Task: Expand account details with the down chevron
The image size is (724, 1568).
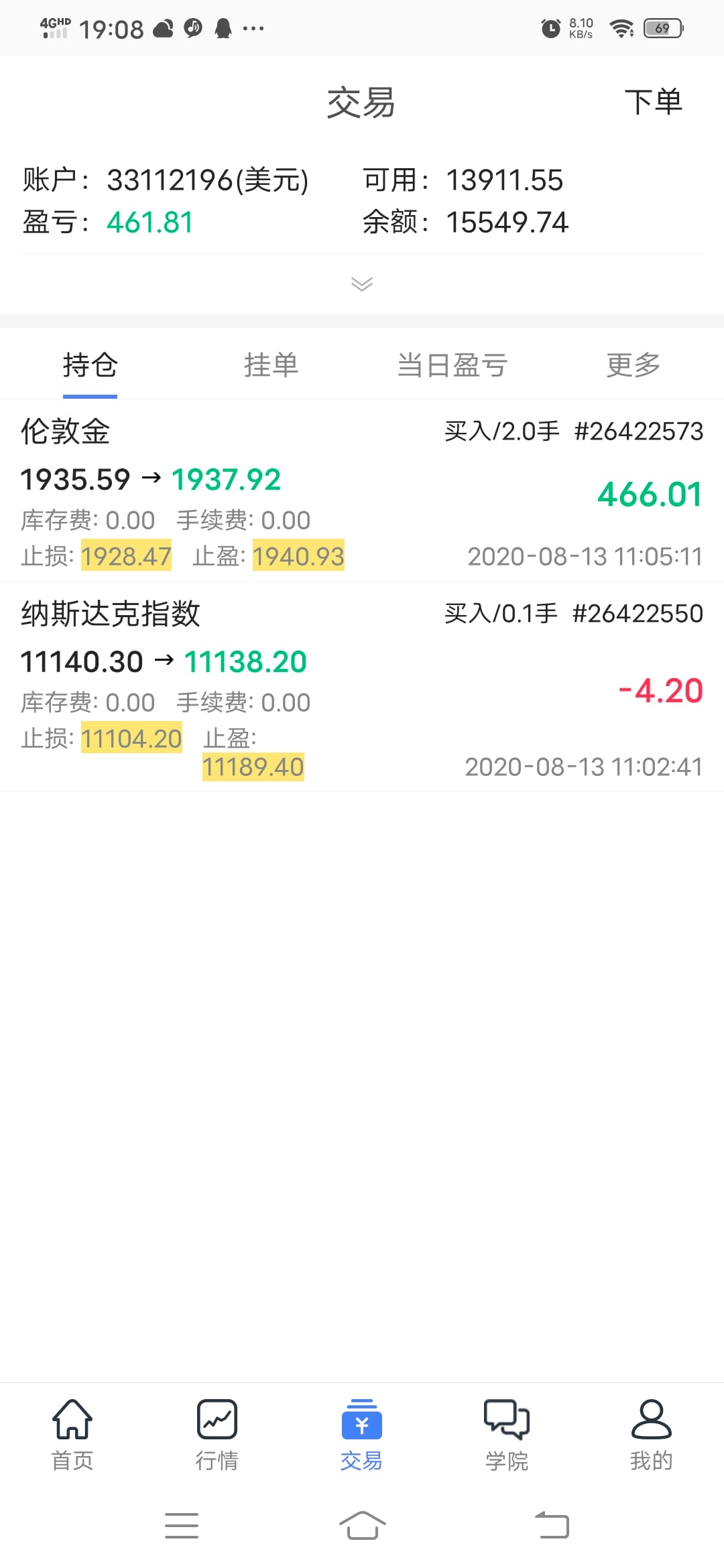Action: [x=361, y=284]
